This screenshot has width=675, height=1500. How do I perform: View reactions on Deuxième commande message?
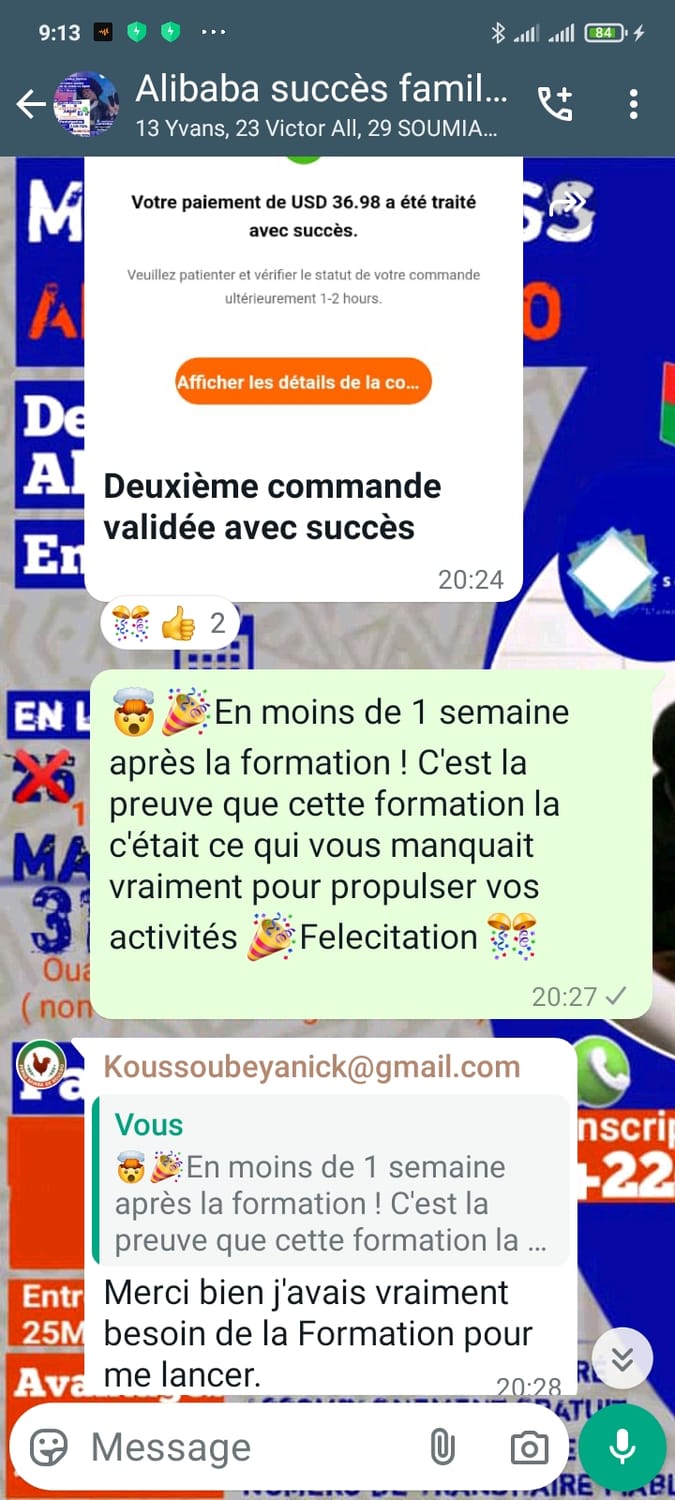tap(169, 626)
